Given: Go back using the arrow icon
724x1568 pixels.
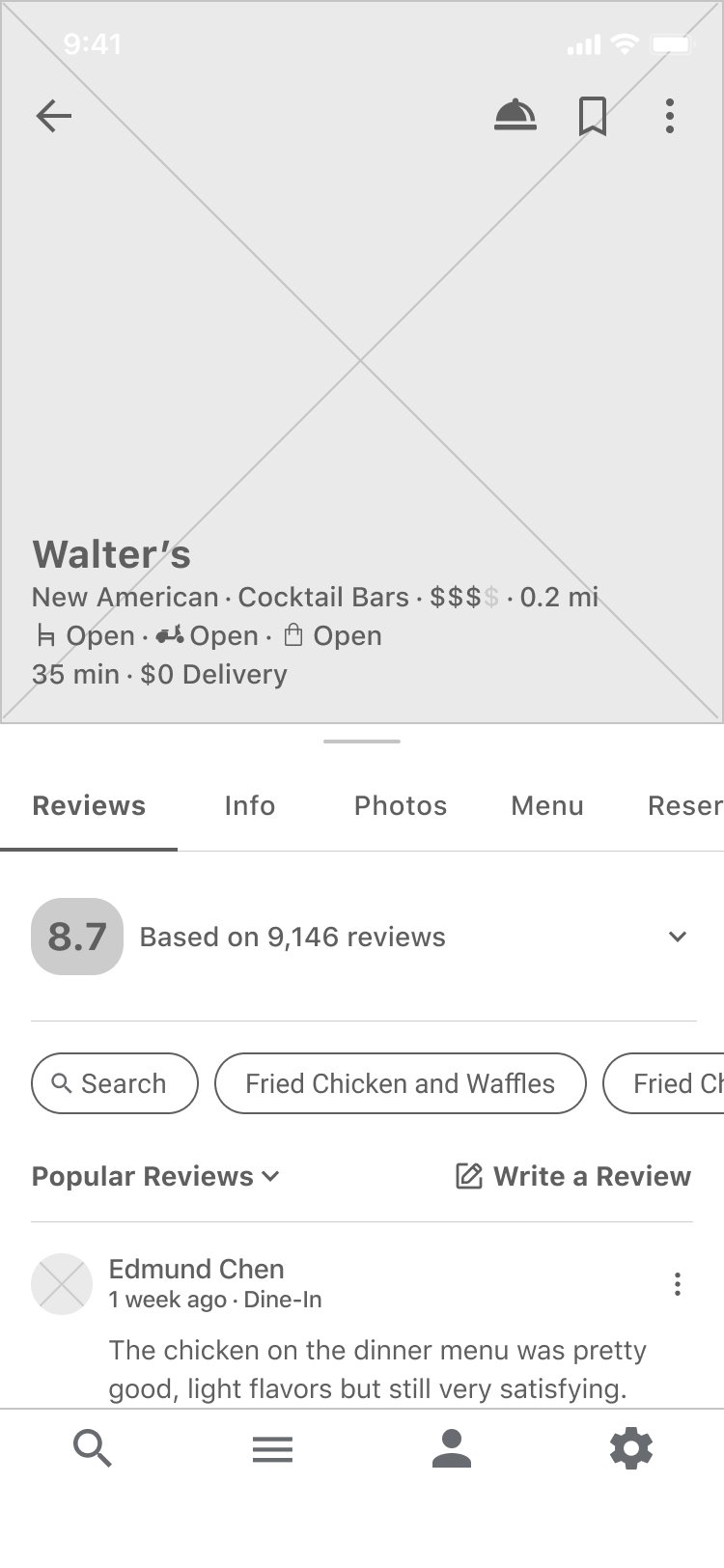Looking at the screenshot, I should pos(54,117).
